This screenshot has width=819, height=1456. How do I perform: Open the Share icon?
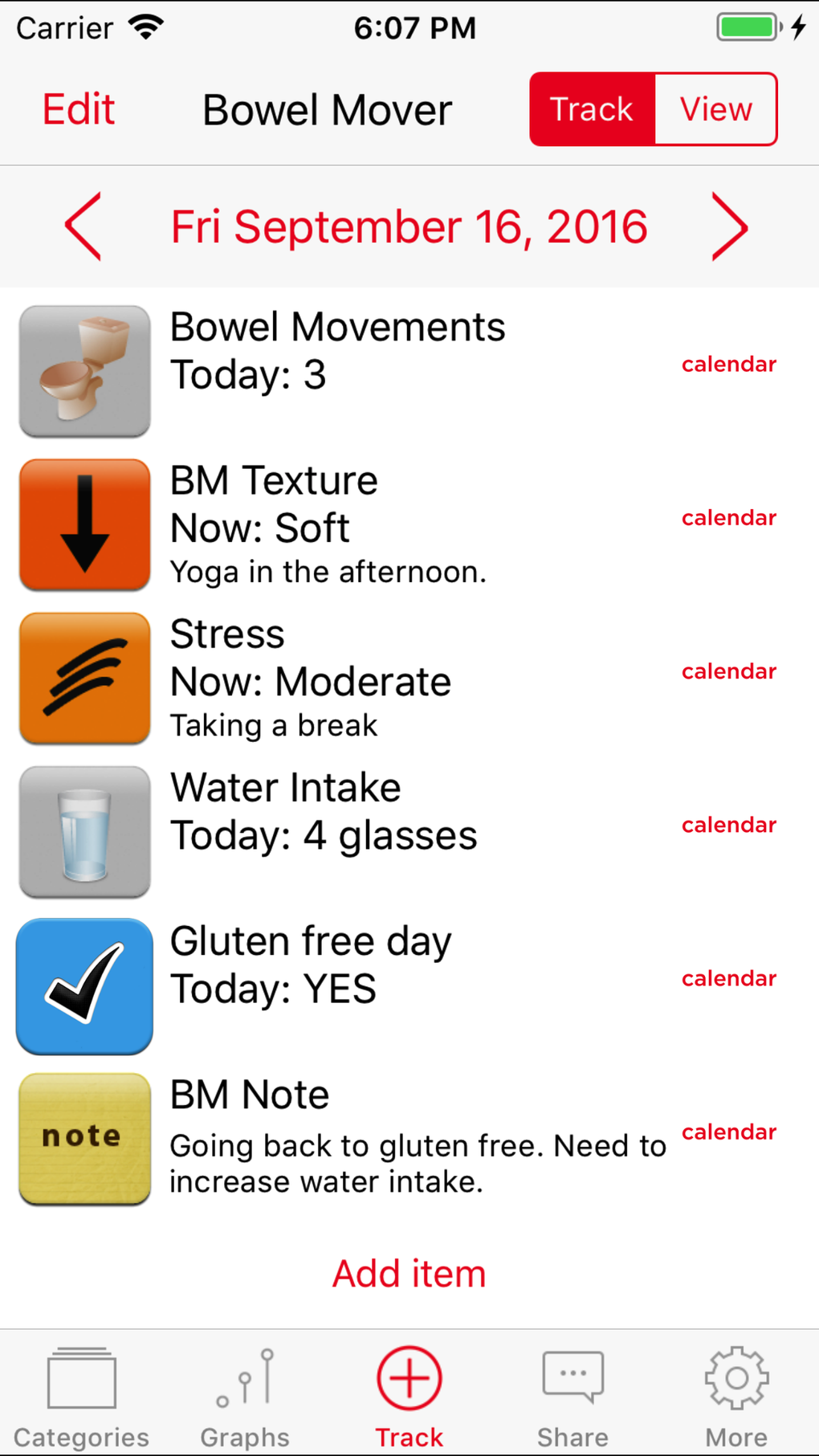click(572, 1395)
